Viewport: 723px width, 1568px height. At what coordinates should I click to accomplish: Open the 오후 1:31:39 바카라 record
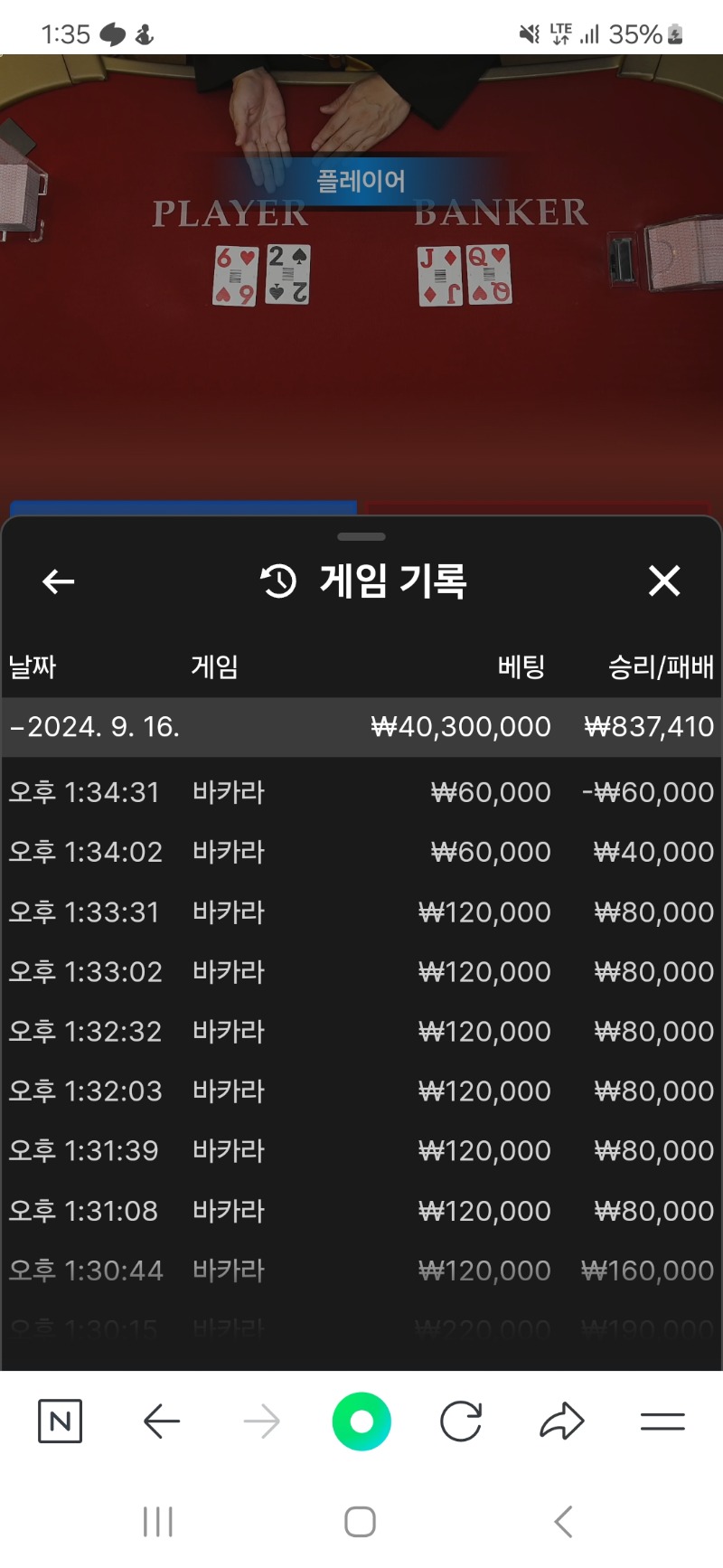[x=361, y=1150]
